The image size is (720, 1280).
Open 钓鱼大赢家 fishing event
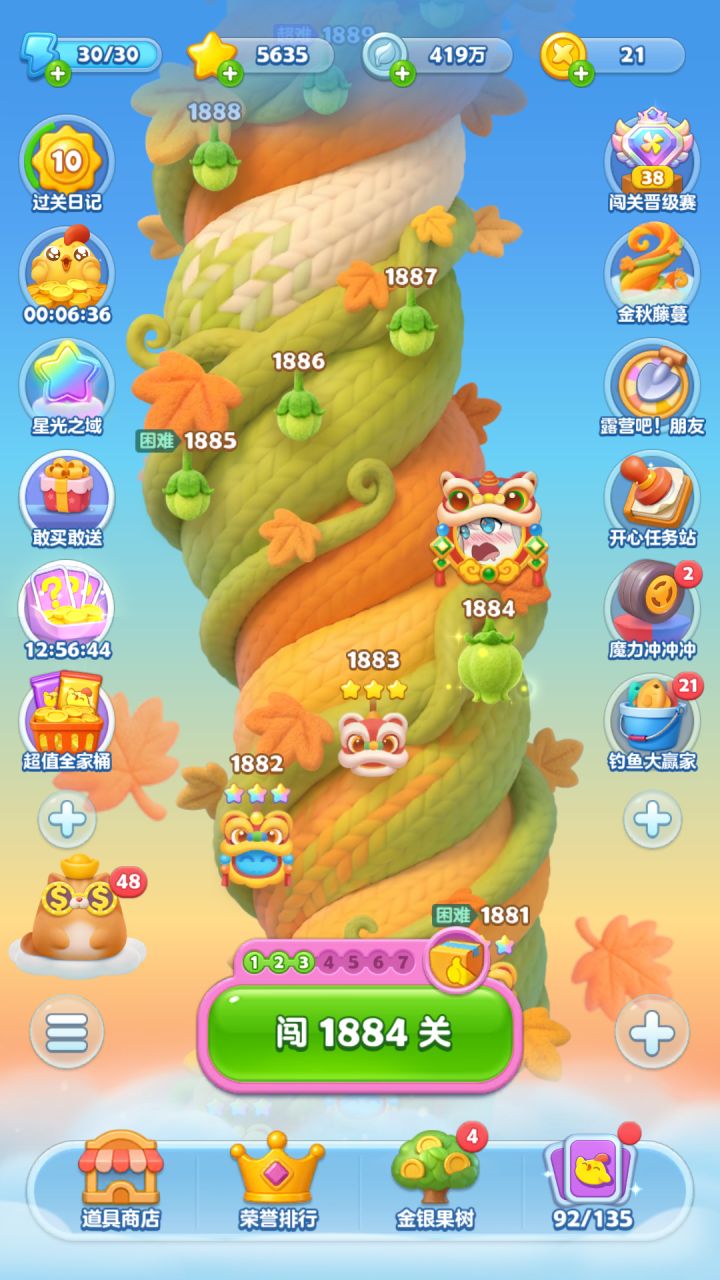coord(653,724)
